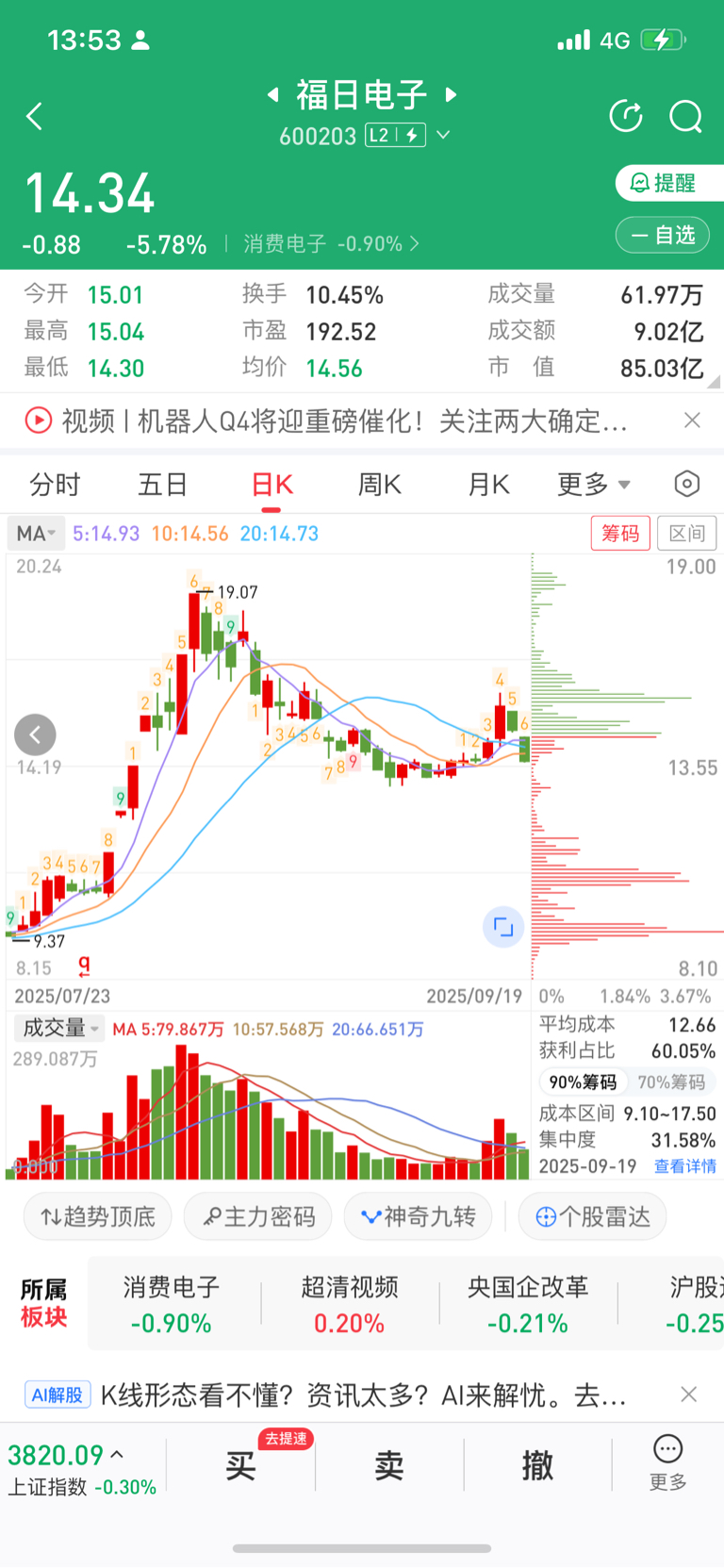Close the AI解股 promotion banner
This screenshot has width=724, height=1568.
tap(689, 1395)
